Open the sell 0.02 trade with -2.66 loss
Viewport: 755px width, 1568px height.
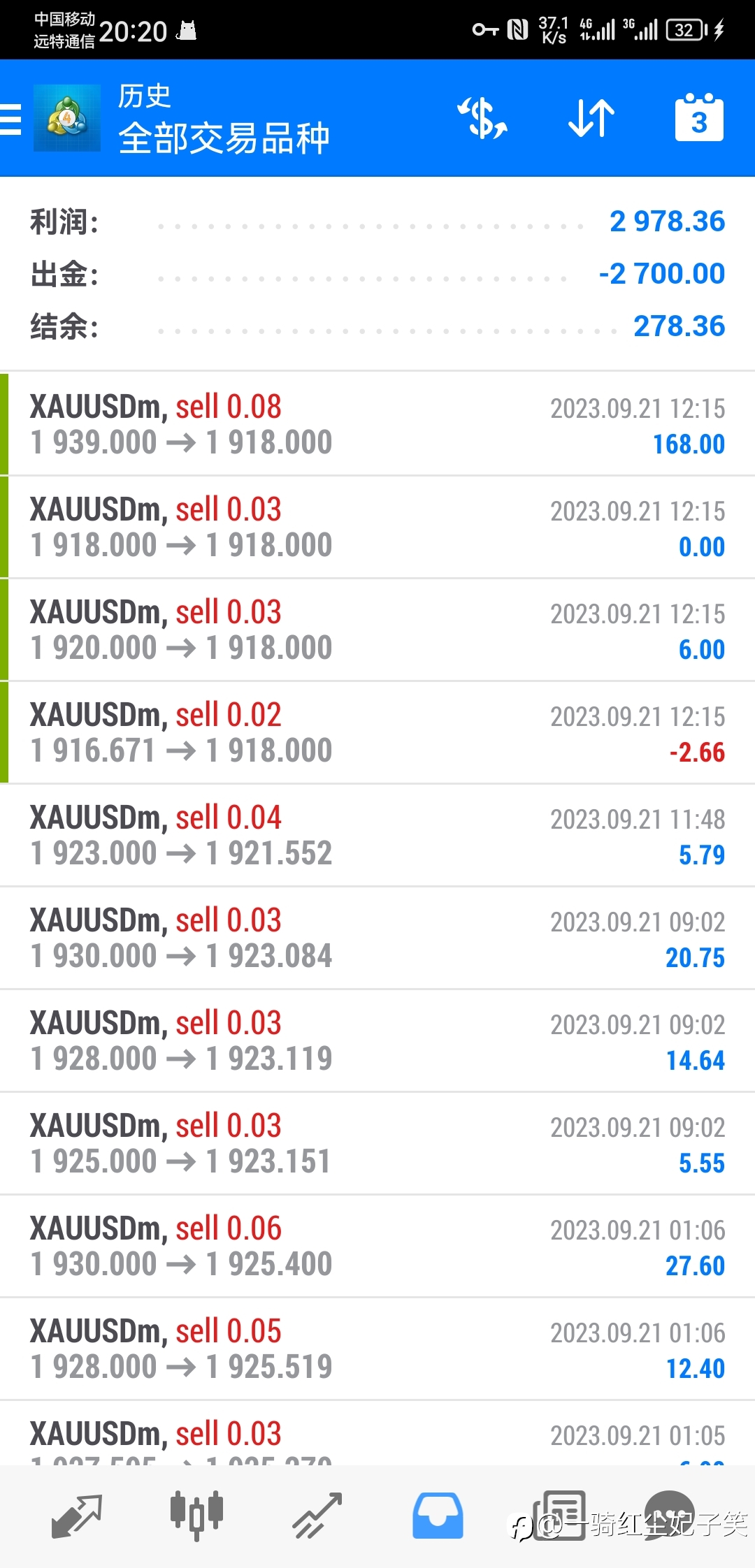pyautogui.click(x=377, y=732)
